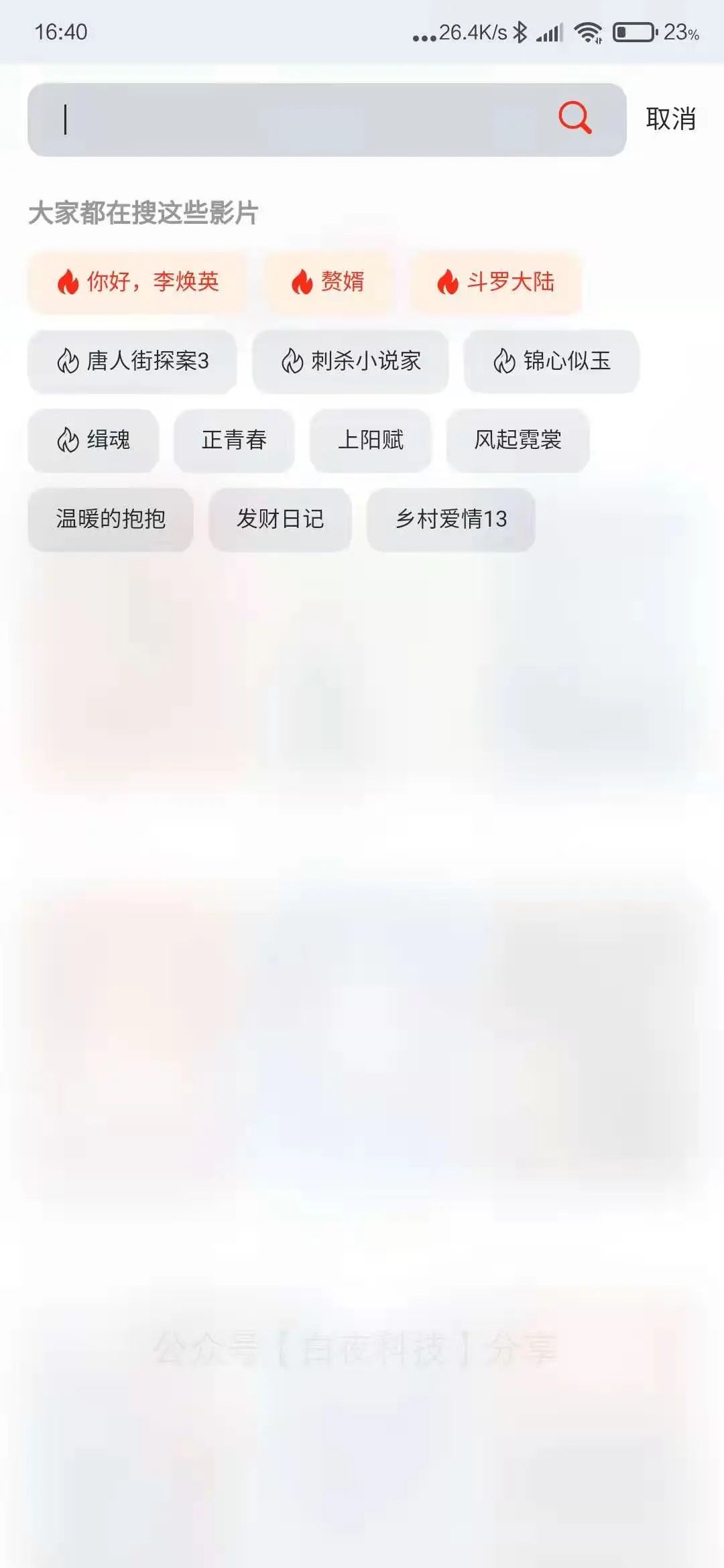
Task: Tap the 刺杀小说家 chip
Action: pos(350,361)
